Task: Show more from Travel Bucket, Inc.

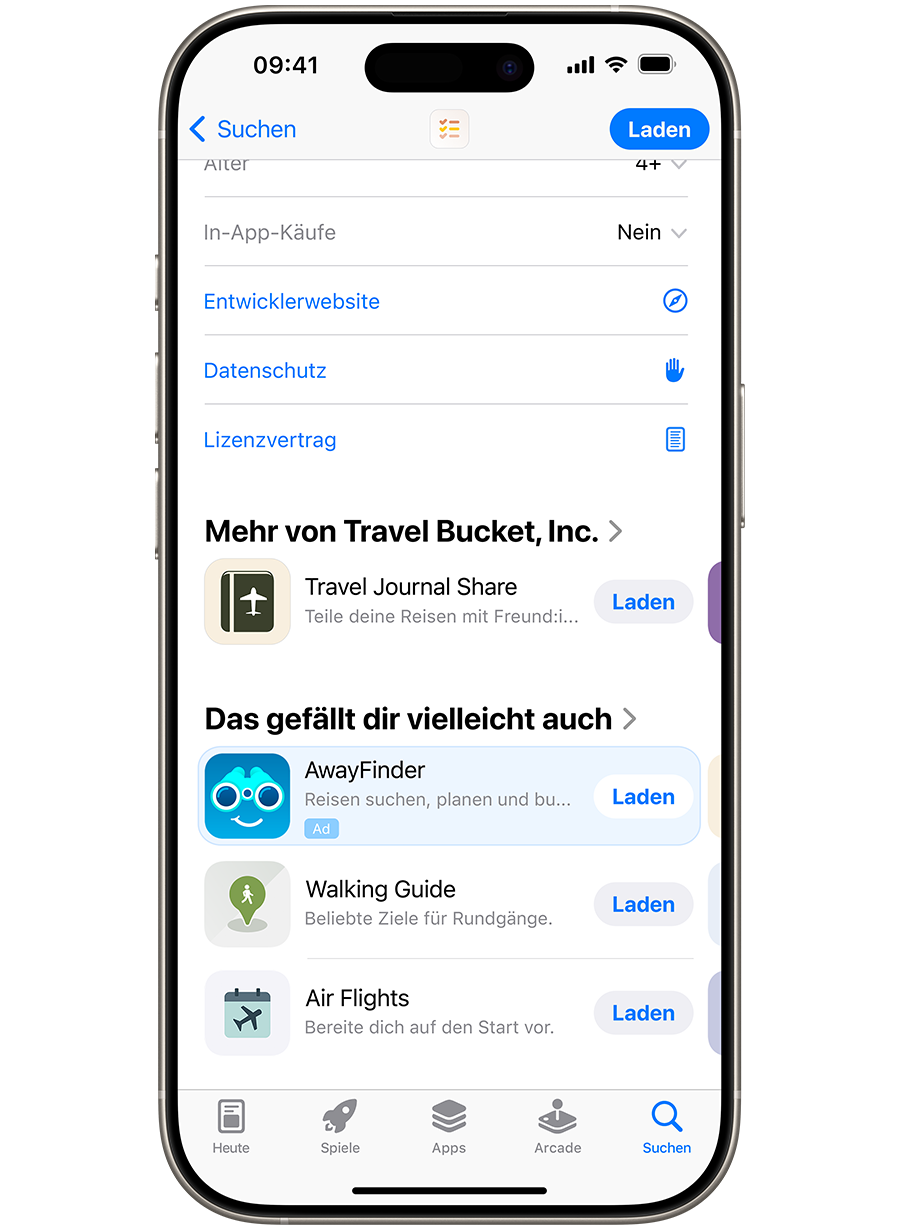Action: [413, 531]
